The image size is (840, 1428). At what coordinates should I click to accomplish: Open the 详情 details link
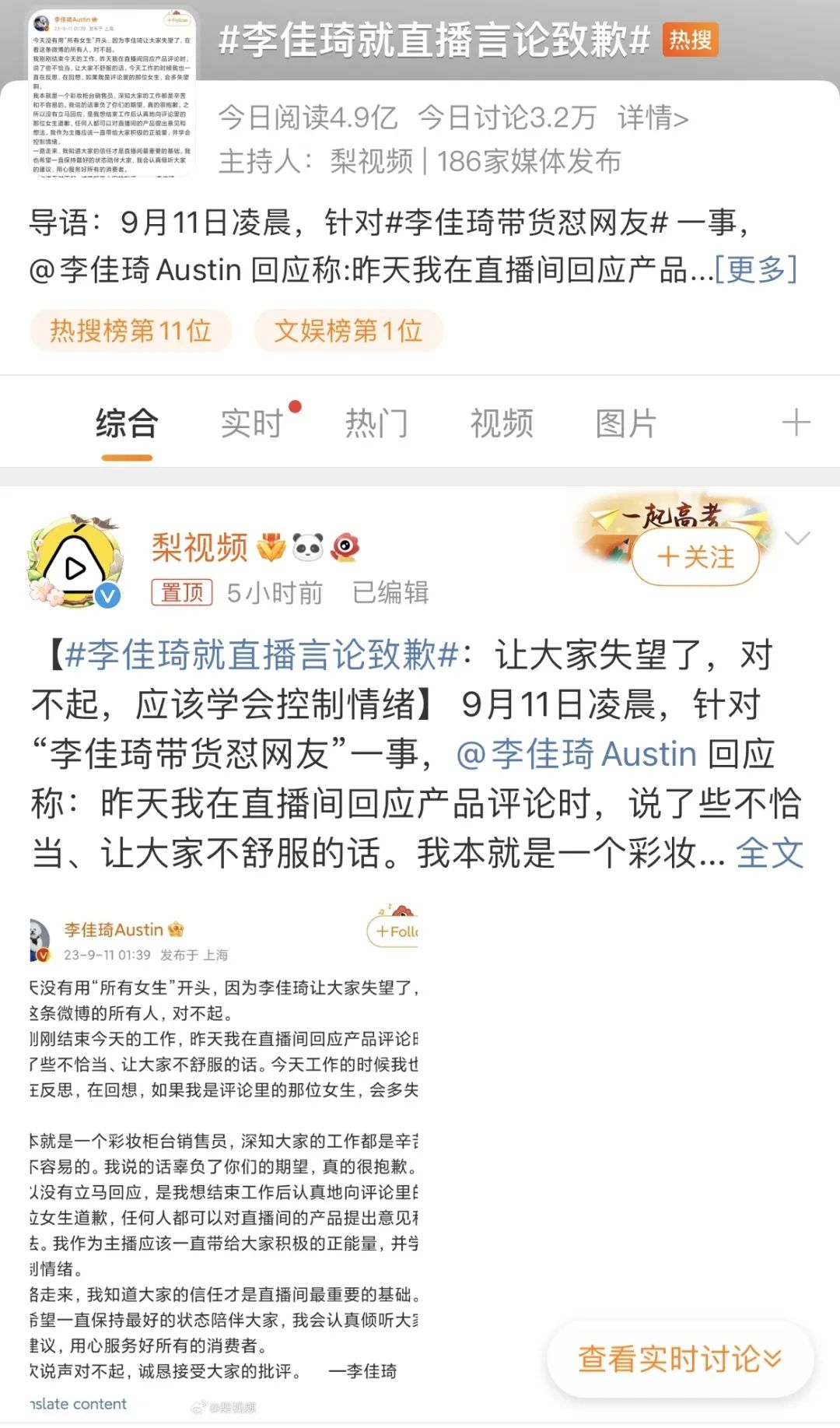pos(653,118)
